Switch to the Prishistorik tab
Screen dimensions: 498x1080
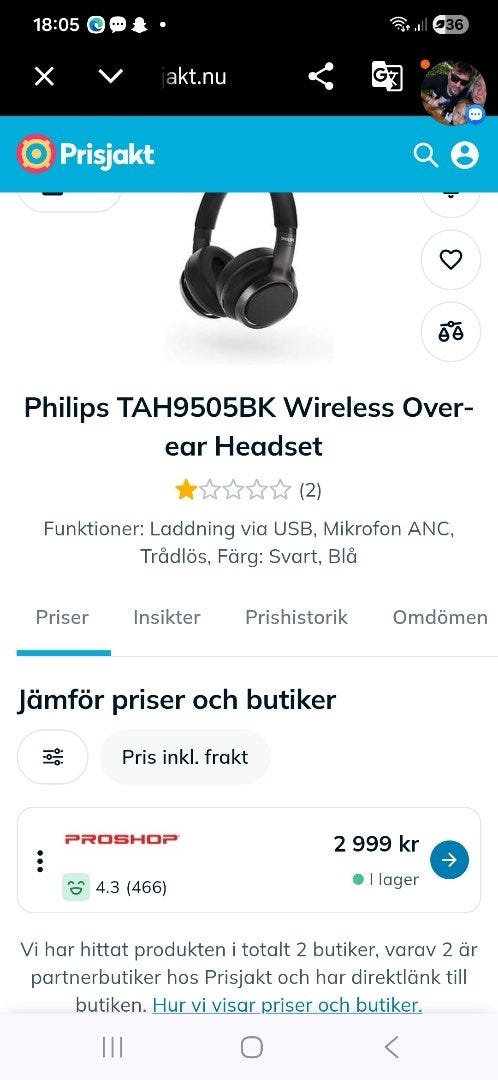pyautogui.click(x=296, y=617)
